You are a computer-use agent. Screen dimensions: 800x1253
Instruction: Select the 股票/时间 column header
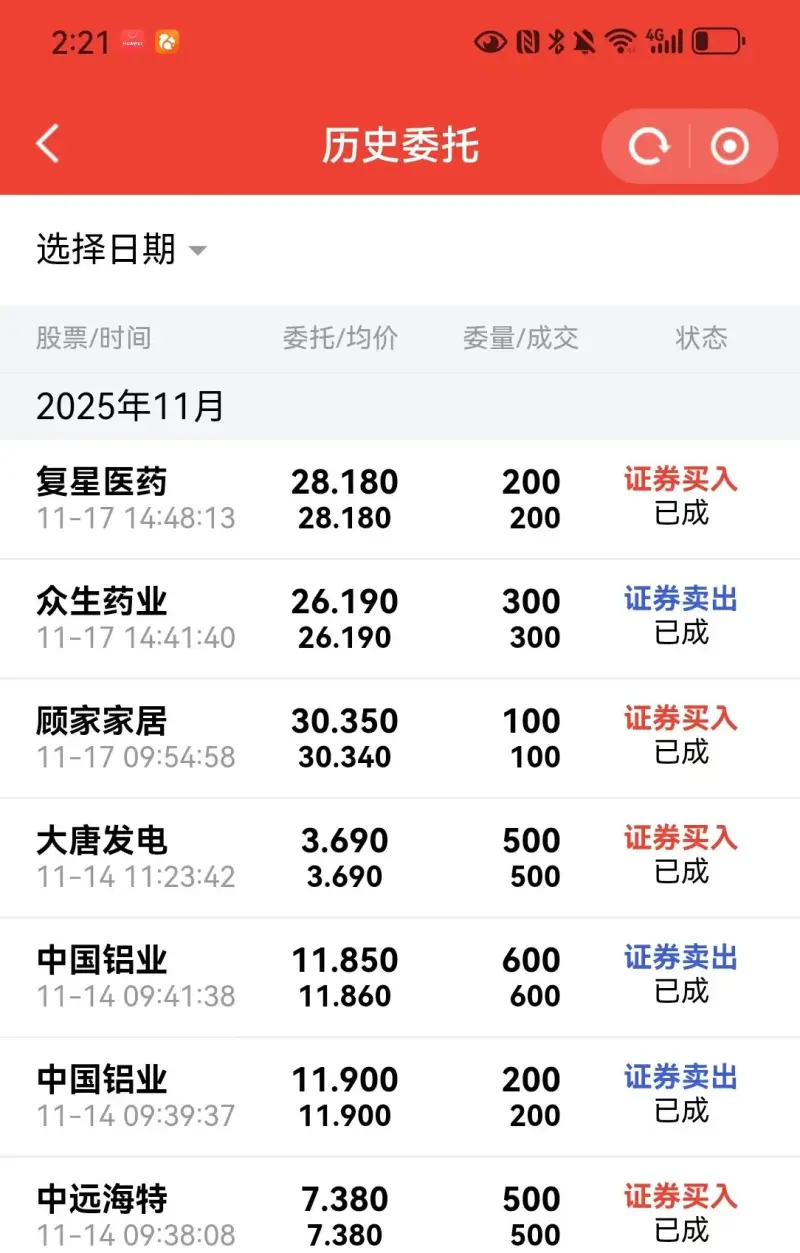tap(94, 338)
